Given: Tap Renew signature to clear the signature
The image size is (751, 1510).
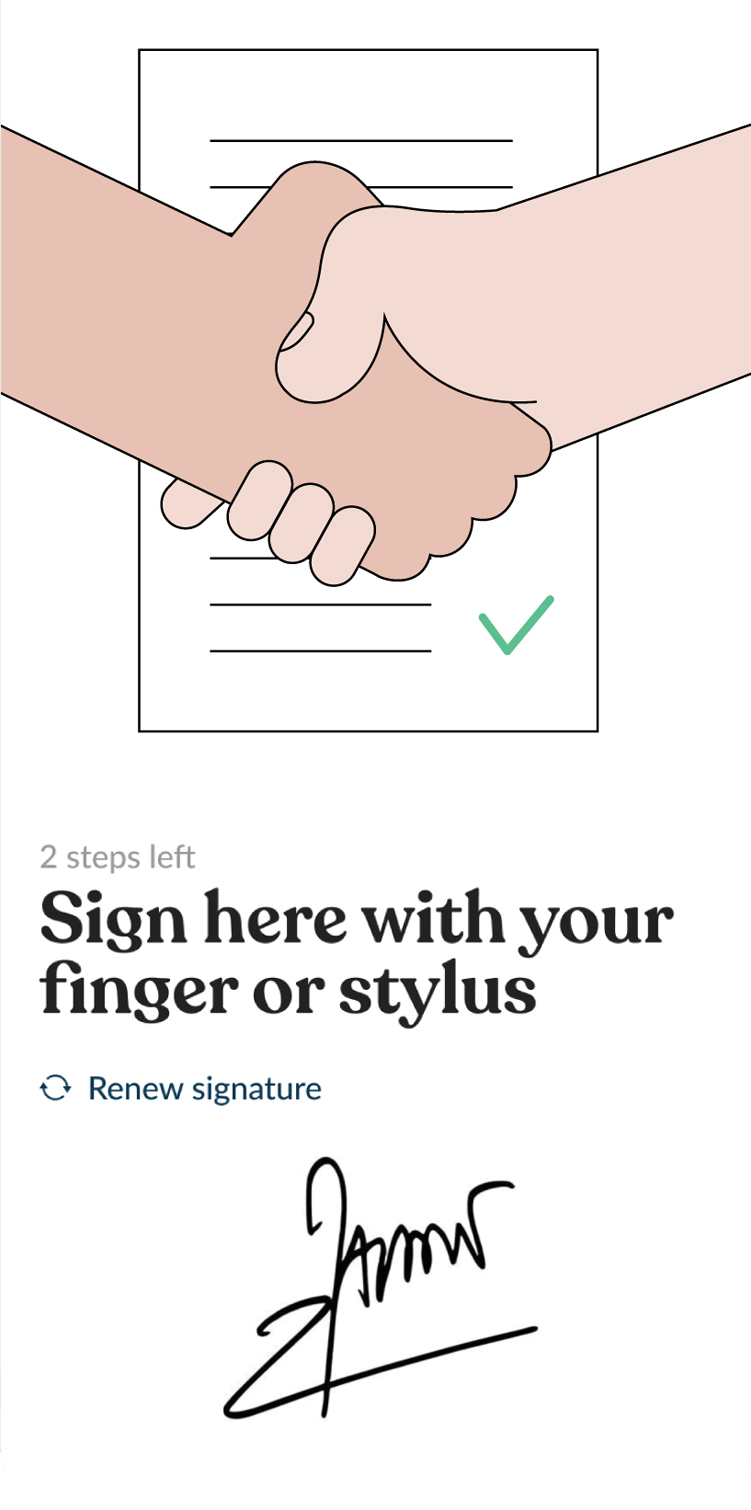Looking at the screenshot, I should (x=181, y=1088).
